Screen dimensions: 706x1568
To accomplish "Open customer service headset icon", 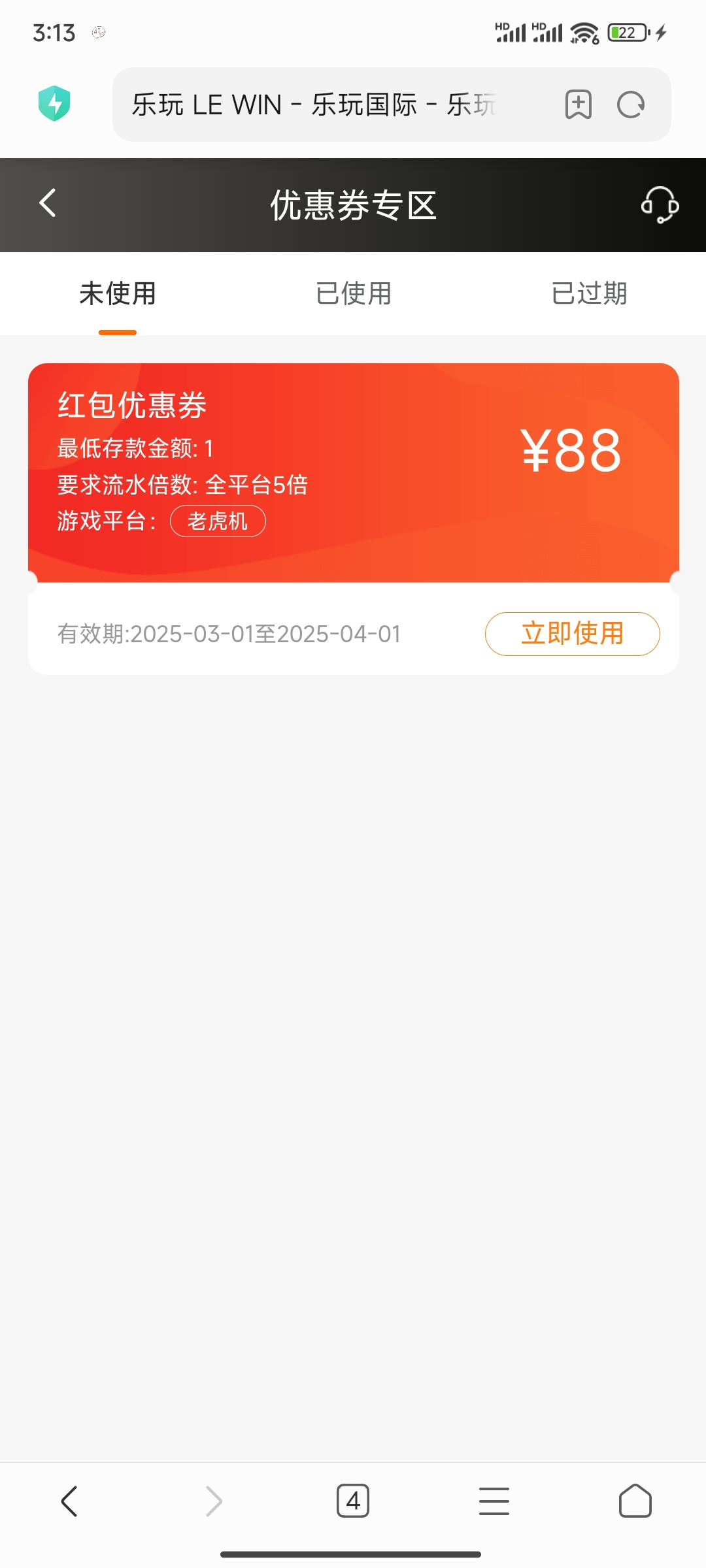I will (x=660, y=204).
